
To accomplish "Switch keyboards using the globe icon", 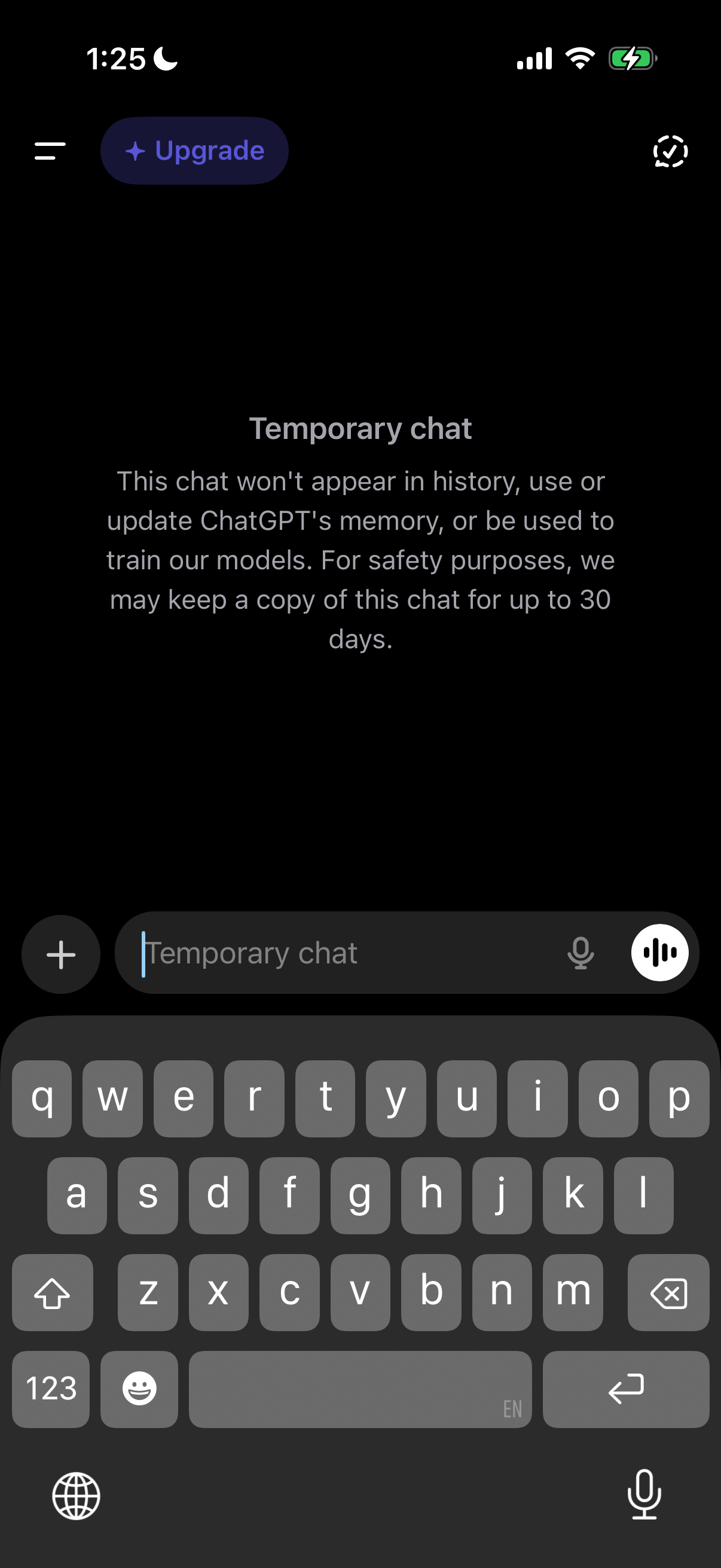I will (x=76, y=1497).
